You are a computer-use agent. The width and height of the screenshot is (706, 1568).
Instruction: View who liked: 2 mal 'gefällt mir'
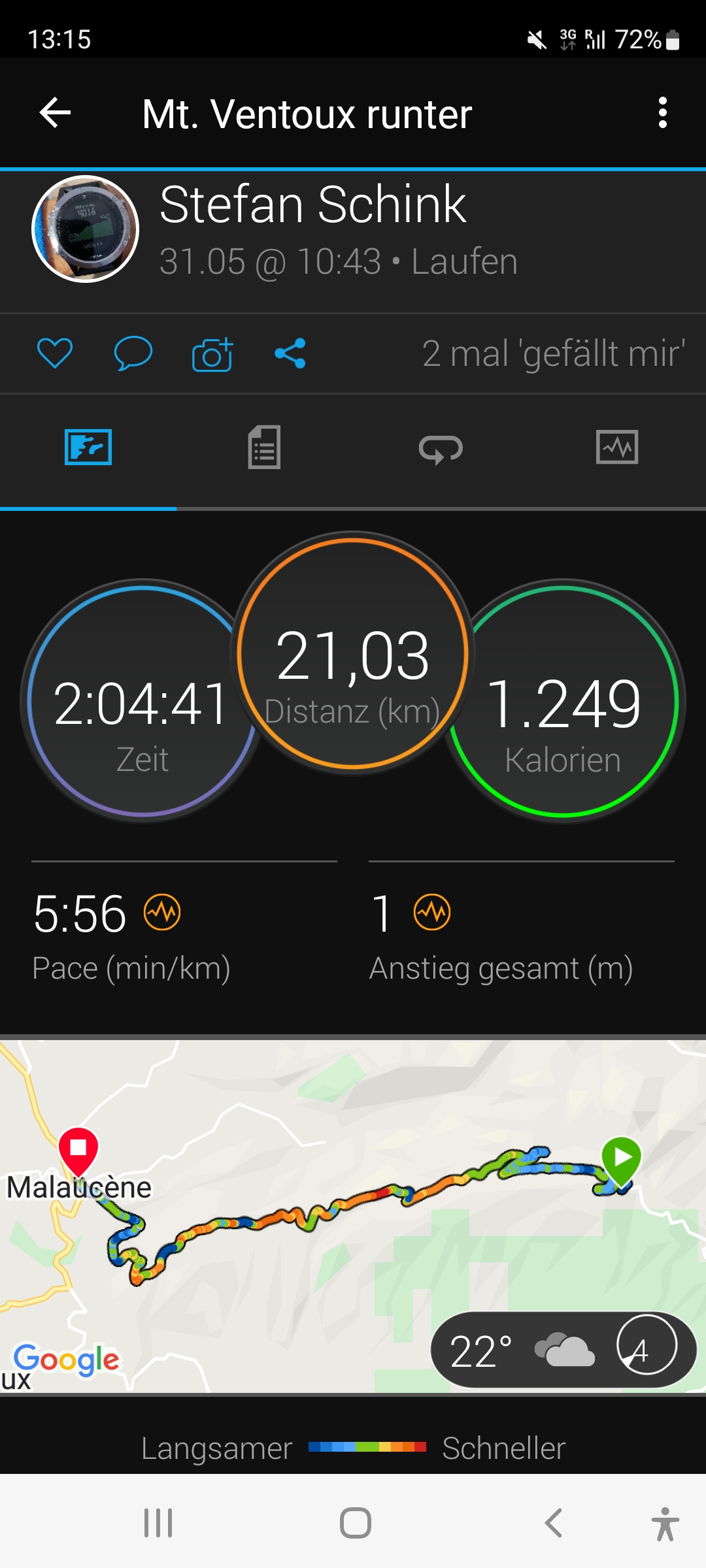[553, 353]
